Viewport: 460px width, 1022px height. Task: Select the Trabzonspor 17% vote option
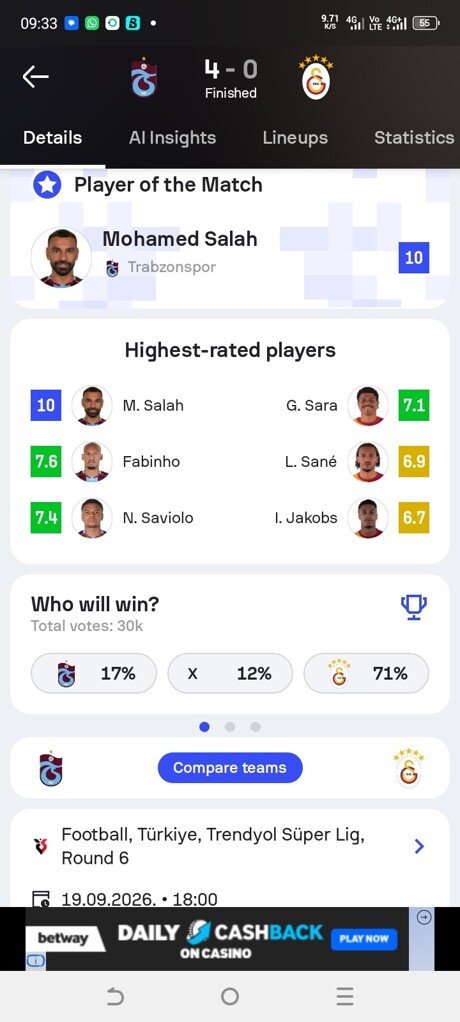click(94, 673)
